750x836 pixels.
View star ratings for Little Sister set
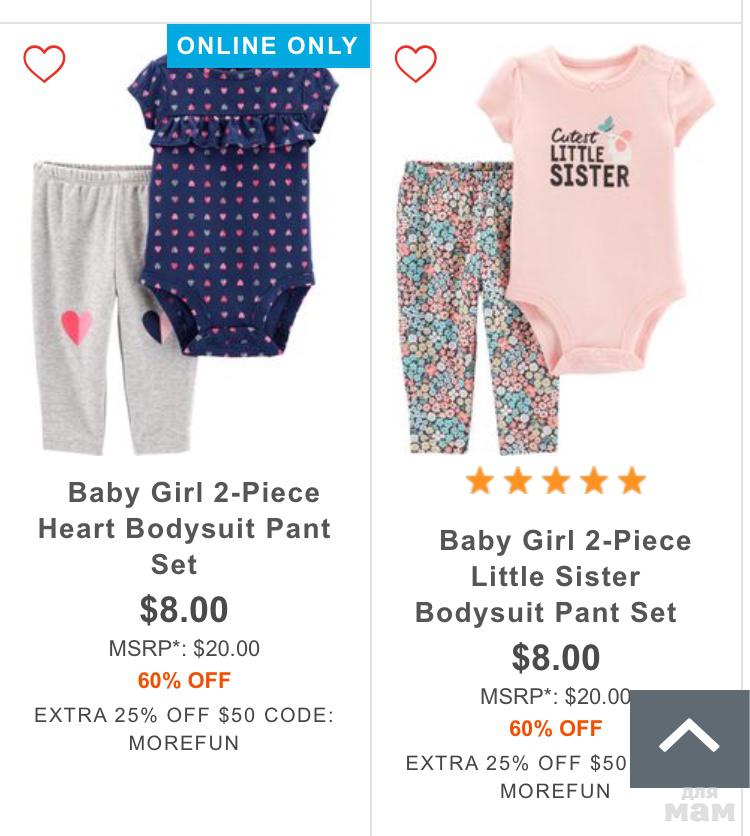(x=555, y=482)
